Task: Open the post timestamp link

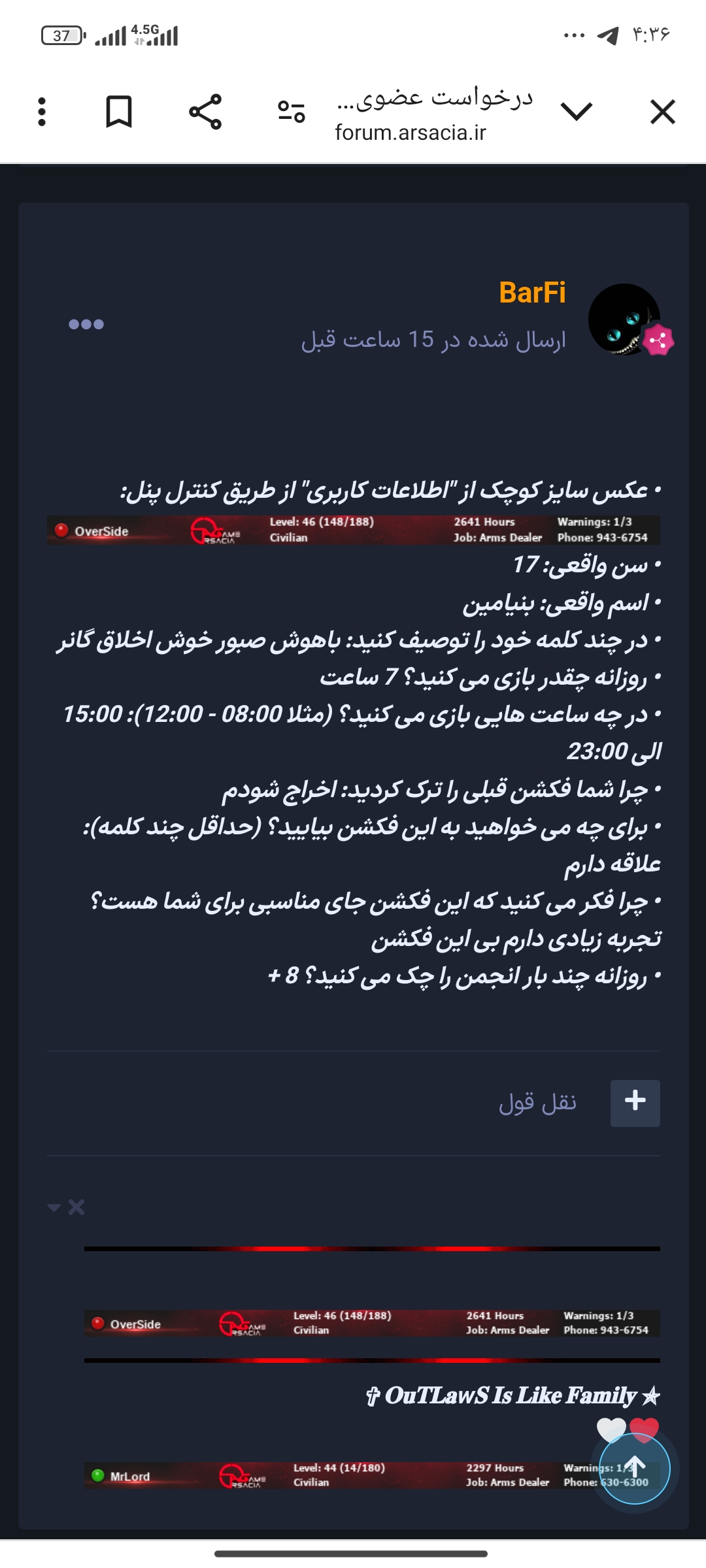Action: pyautogui.click(x=433, y=340)
